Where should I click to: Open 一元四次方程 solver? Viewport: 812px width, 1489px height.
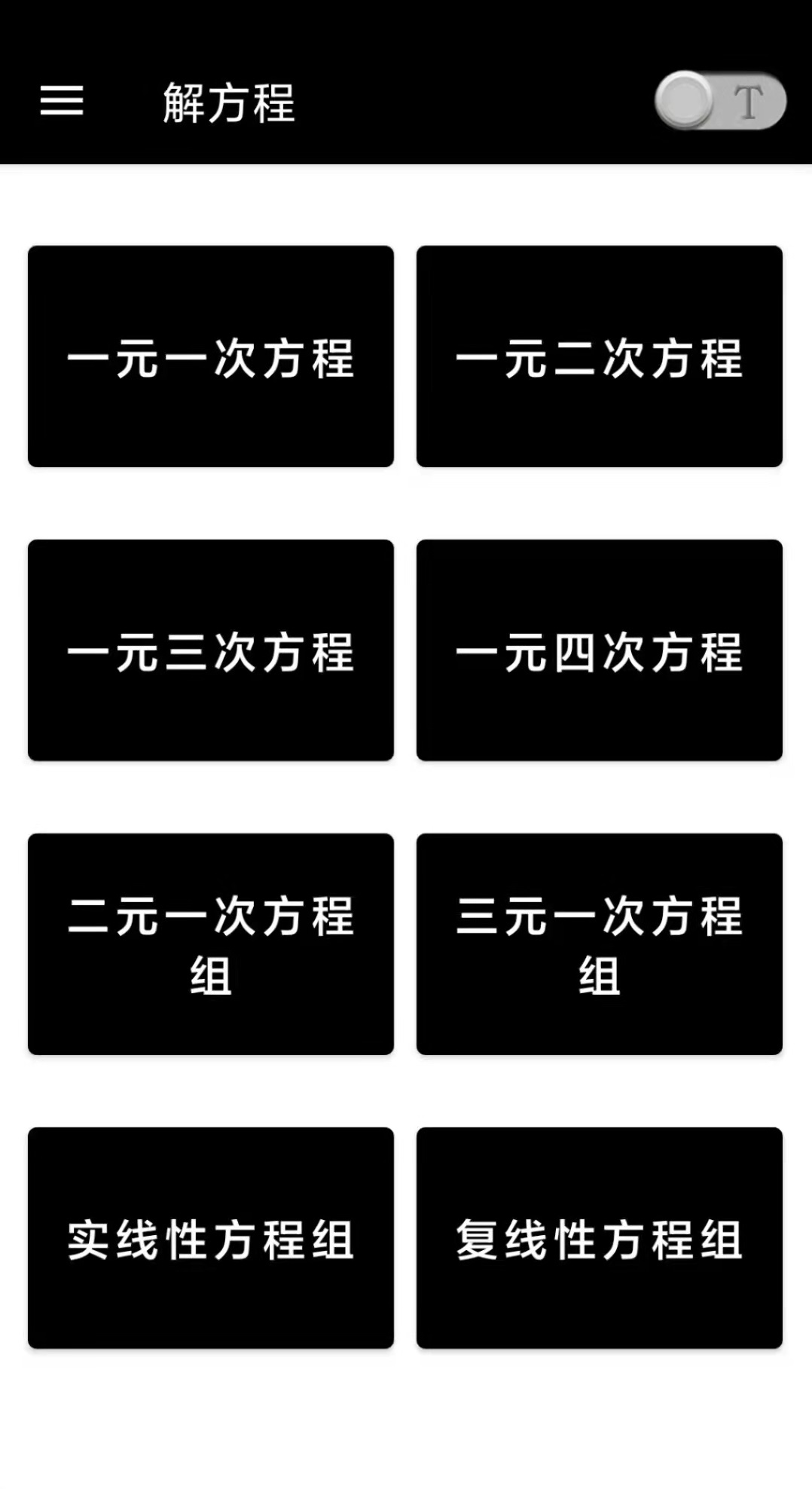tap(600, 650)
